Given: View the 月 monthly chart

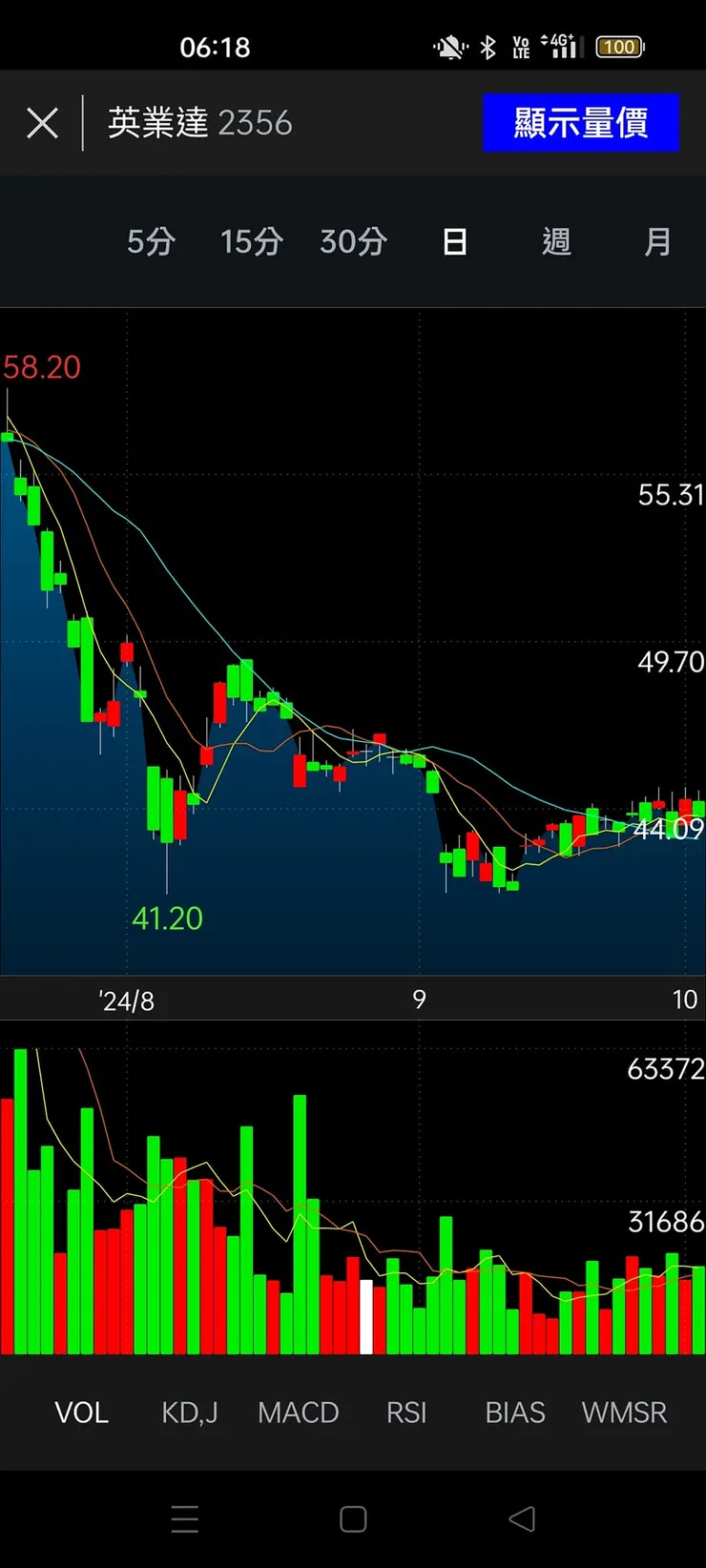Looking at the screenshot, I should click(x=657, y=242).
